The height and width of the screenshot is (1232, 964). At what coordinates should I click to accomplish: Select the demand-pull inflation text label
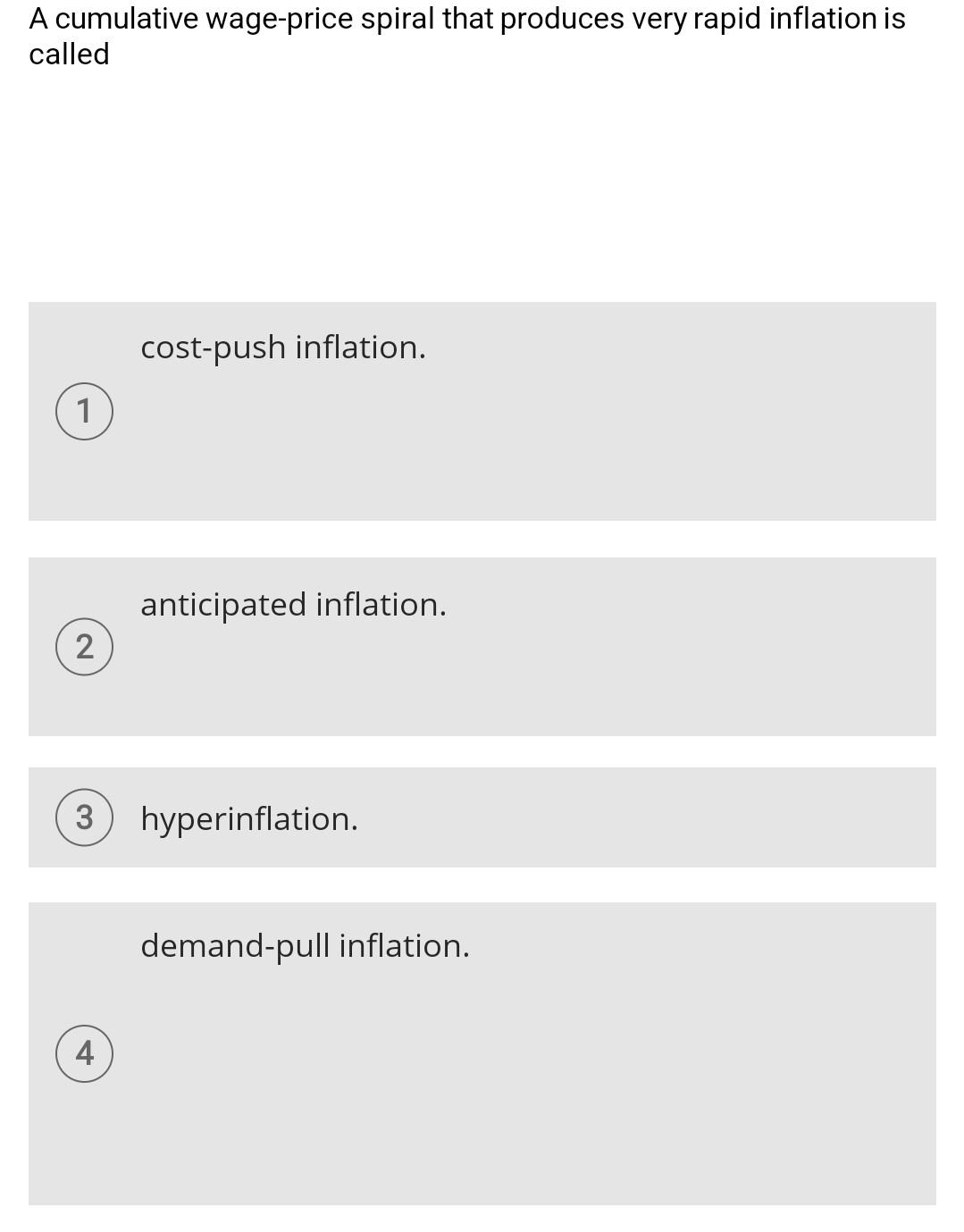(x=306, y=945)
